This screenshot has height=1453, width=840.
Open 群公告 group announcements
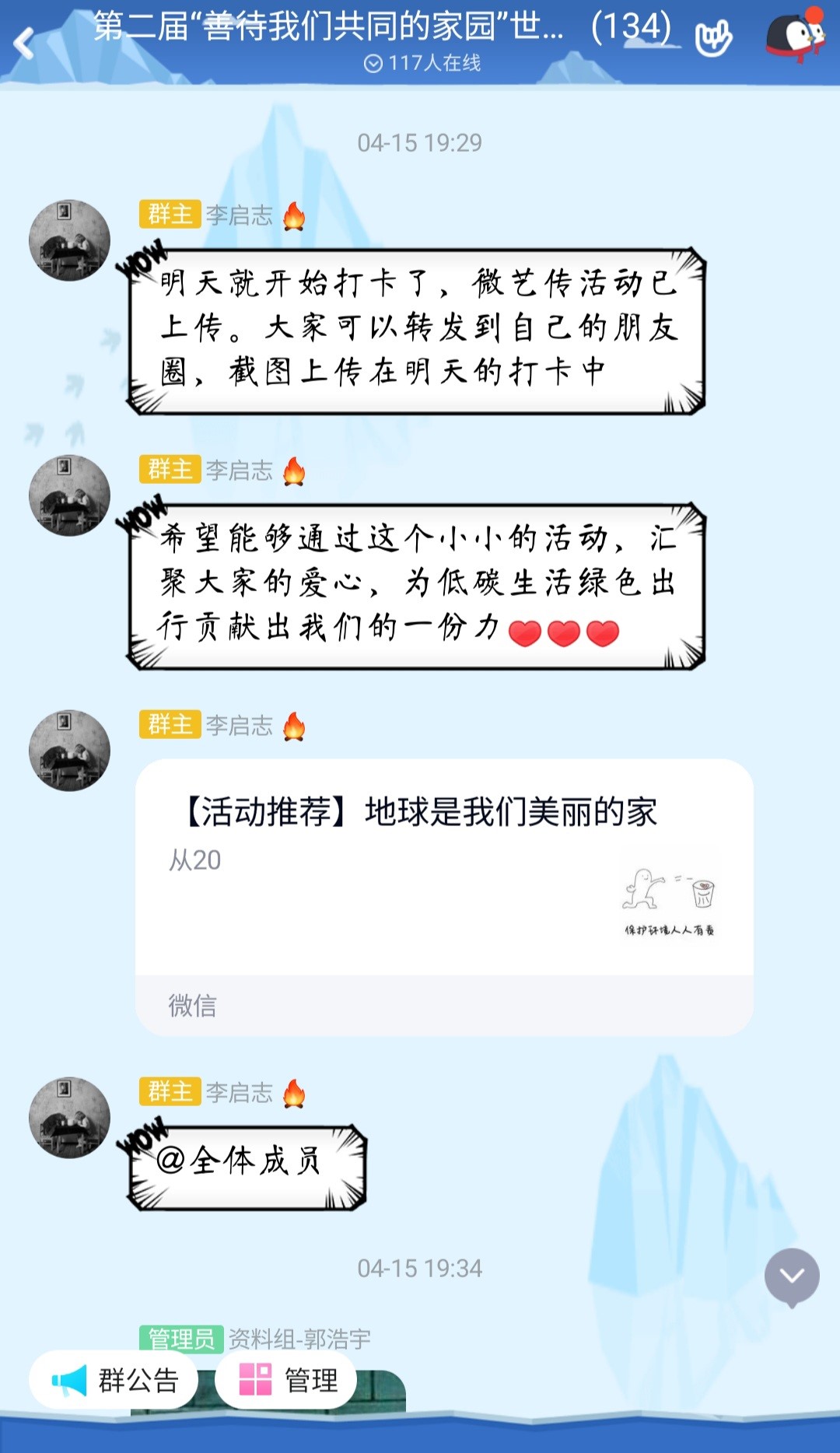coord(114,1381)
